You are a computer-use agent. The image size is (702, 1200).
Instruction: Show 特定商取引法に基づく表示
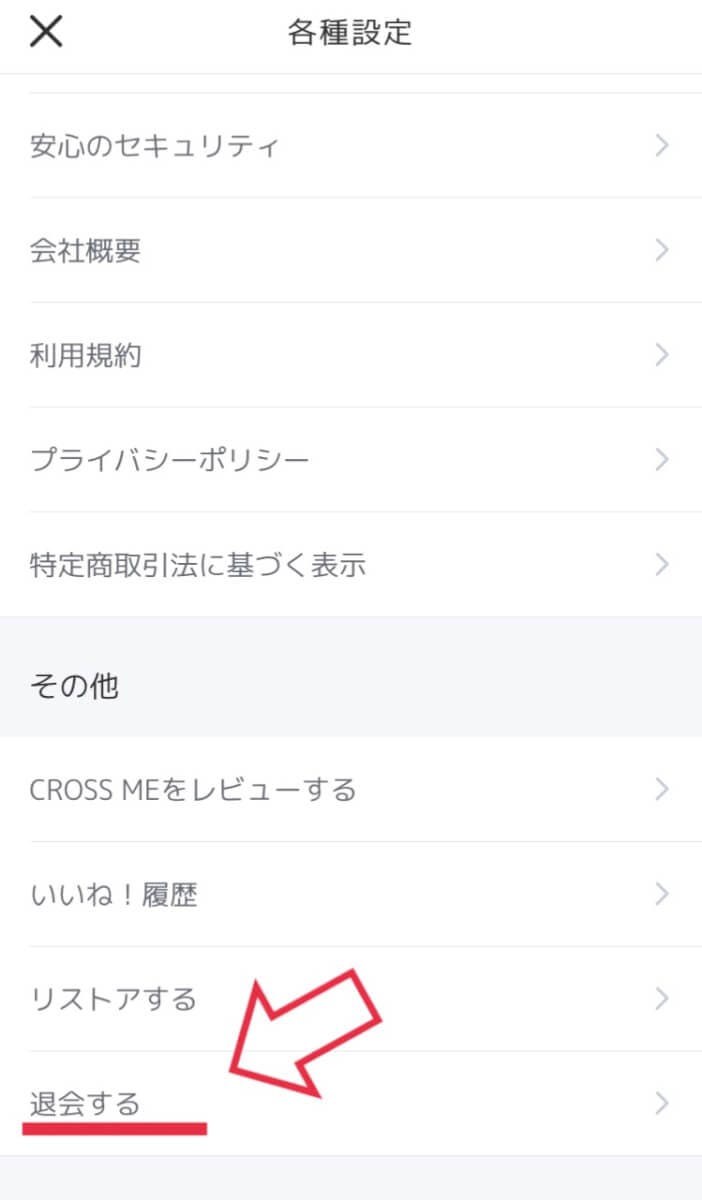click(350, 565)
